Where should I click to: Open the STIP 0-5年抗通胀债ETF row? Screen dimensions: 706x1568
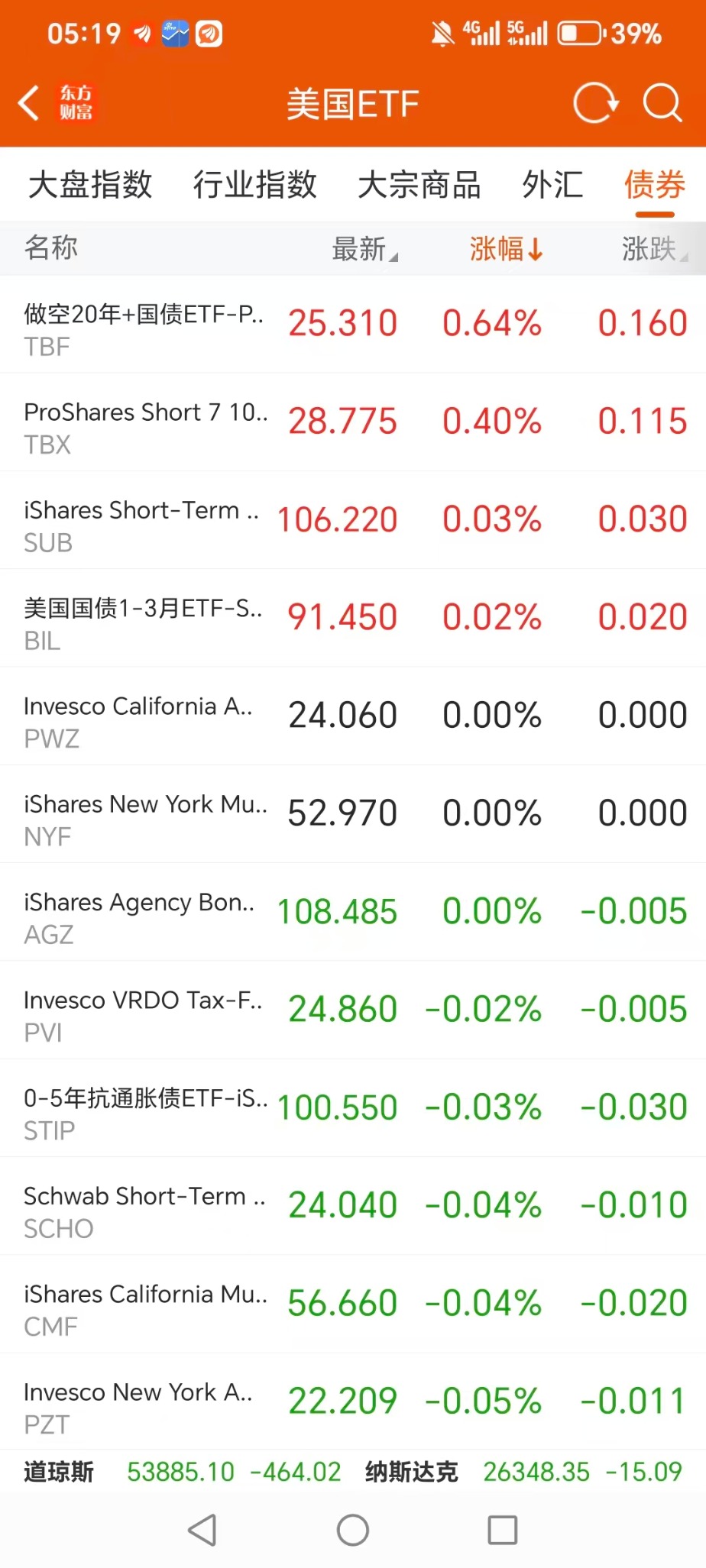[x=353, y=1108]
